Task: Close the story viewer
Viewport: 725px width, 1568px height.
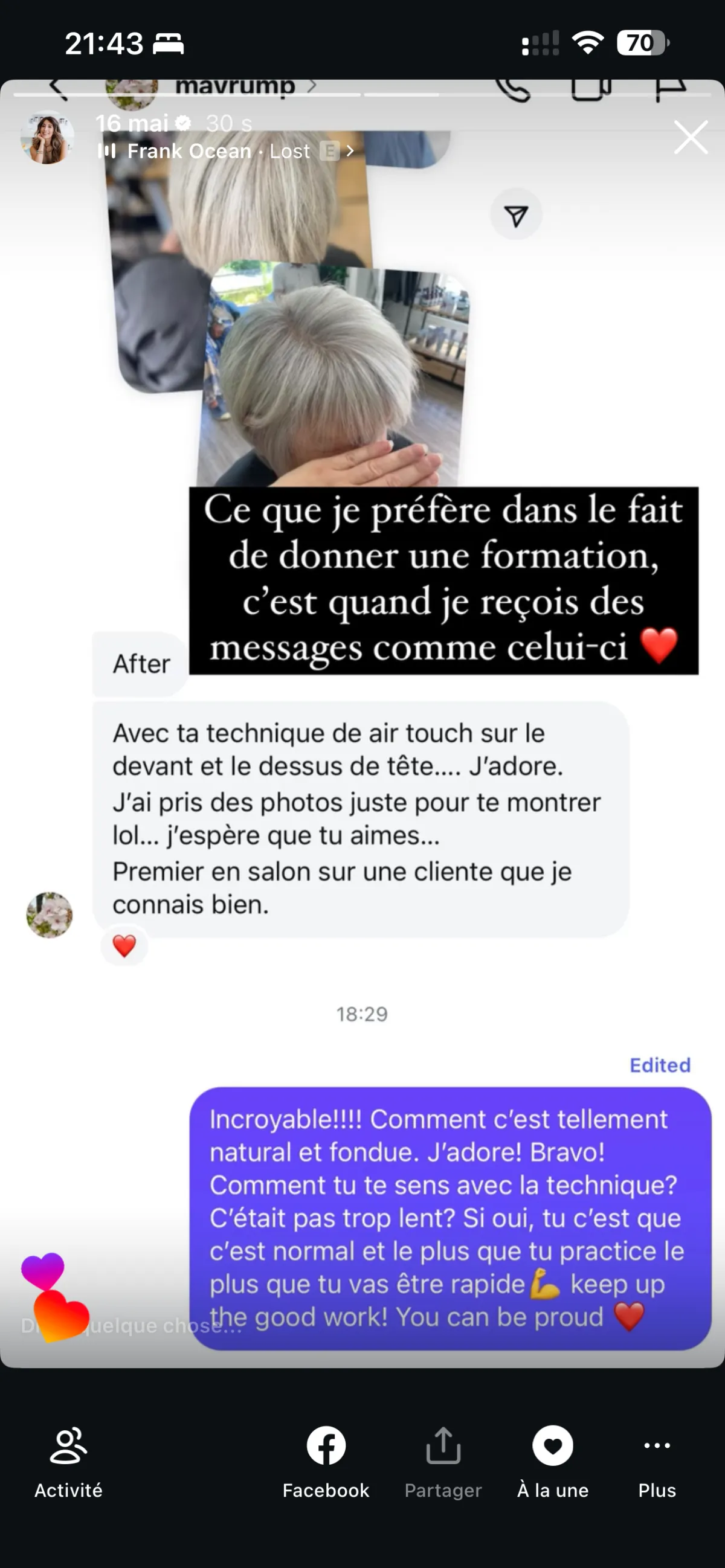Action: 691,138
